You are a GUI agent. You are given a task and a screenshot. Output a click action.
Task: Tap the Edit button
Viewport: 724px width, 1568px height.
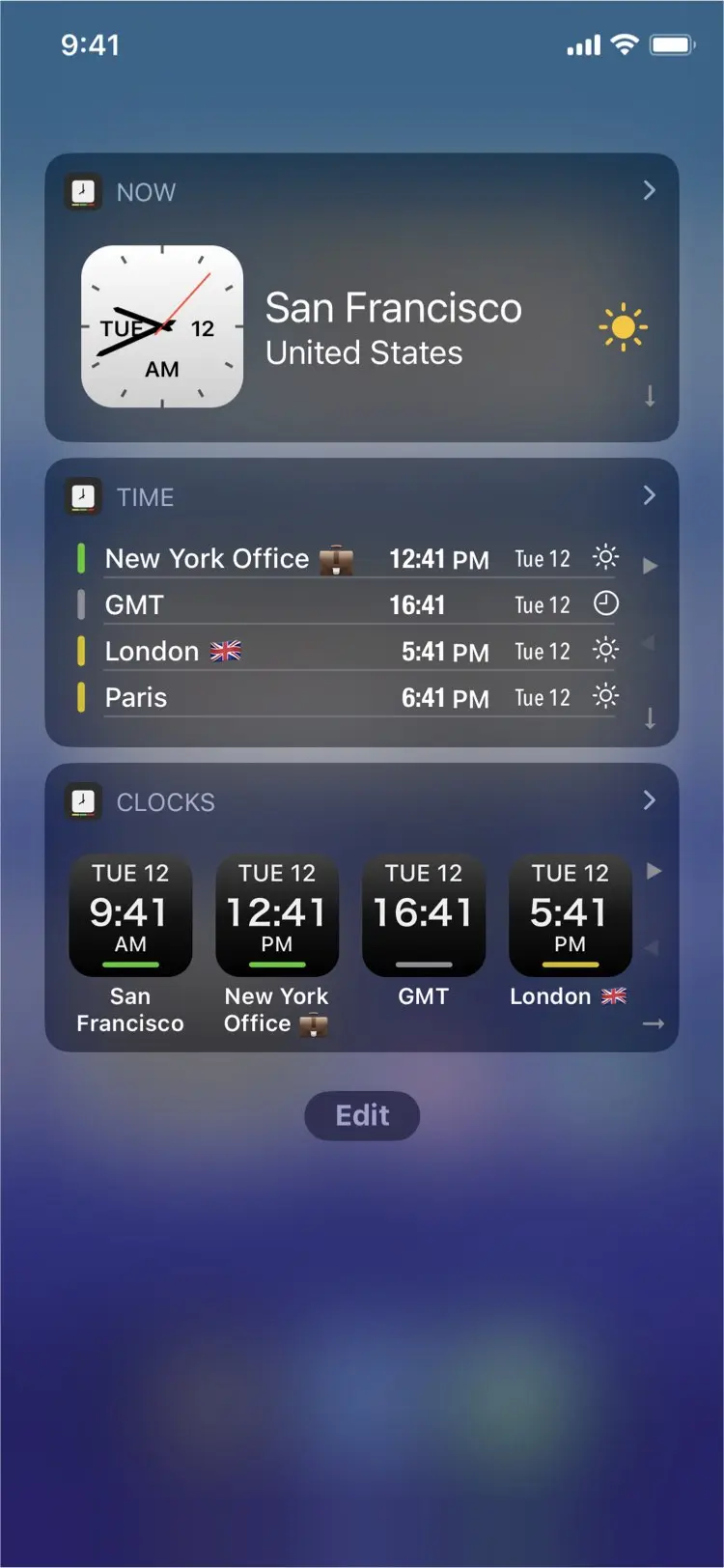[362, 1116]
